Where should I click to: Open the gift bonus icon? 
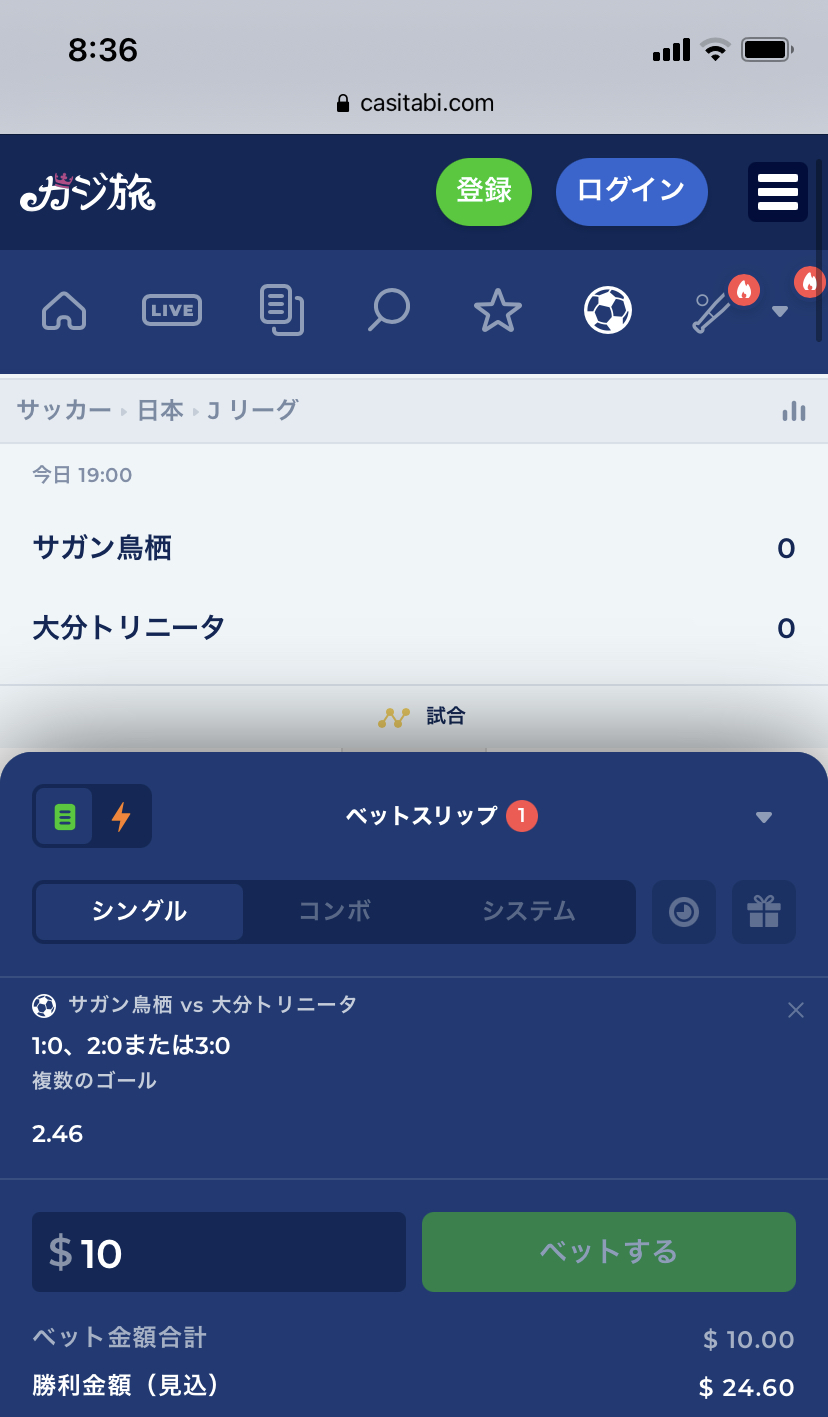(x=764, y=912)
